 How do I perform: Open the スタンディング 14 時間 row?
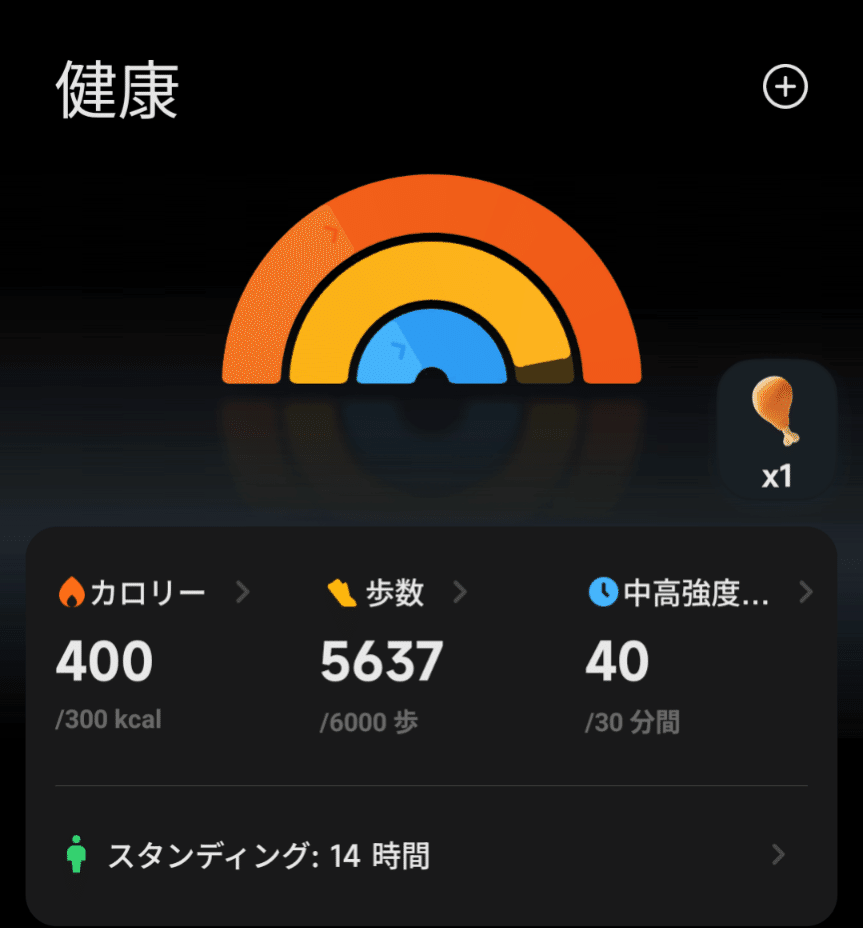(x=430, y=856)
